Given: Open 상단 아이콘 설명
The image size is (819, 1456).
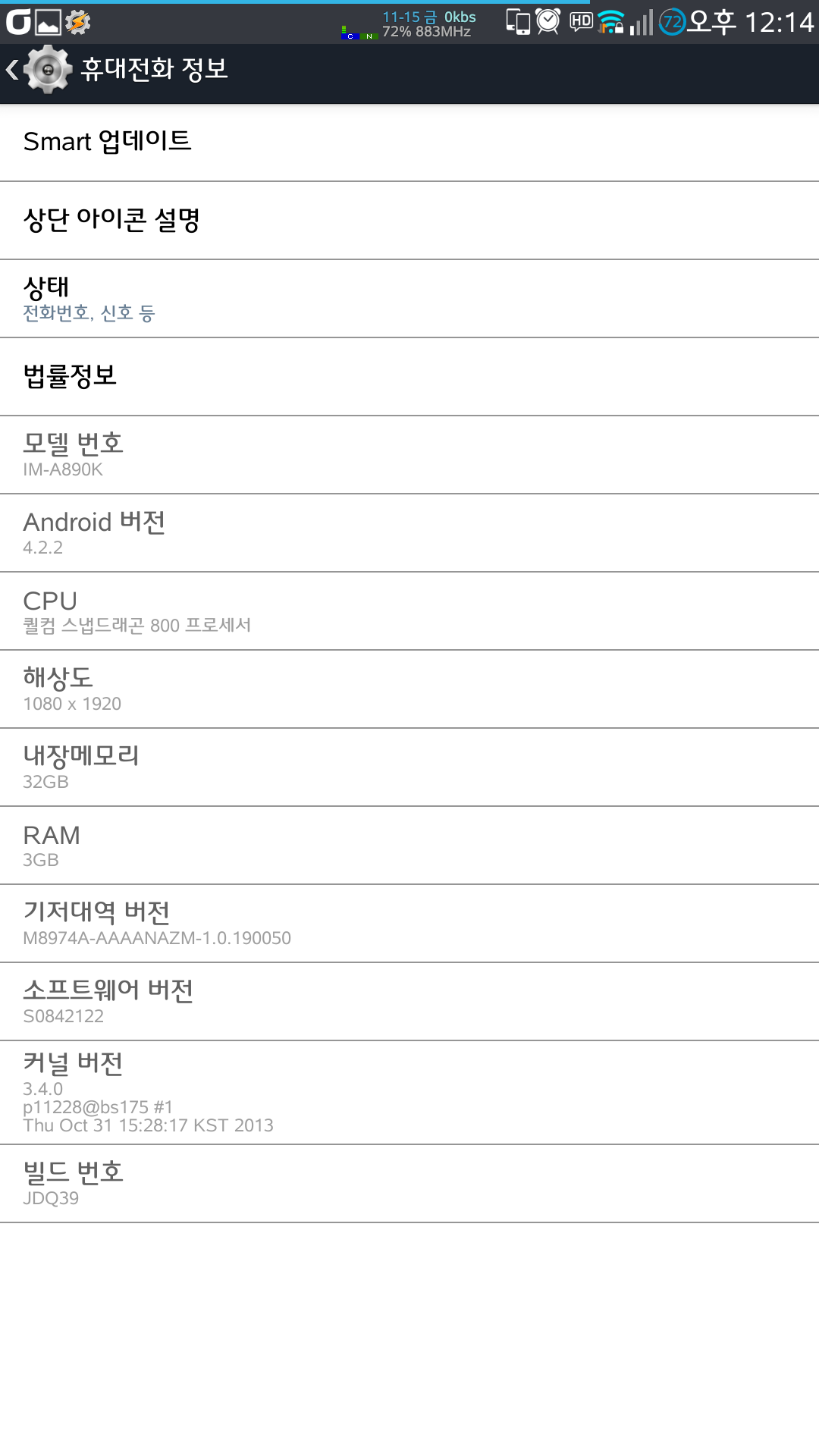Looking at the screenshot, I should (409, 221).
